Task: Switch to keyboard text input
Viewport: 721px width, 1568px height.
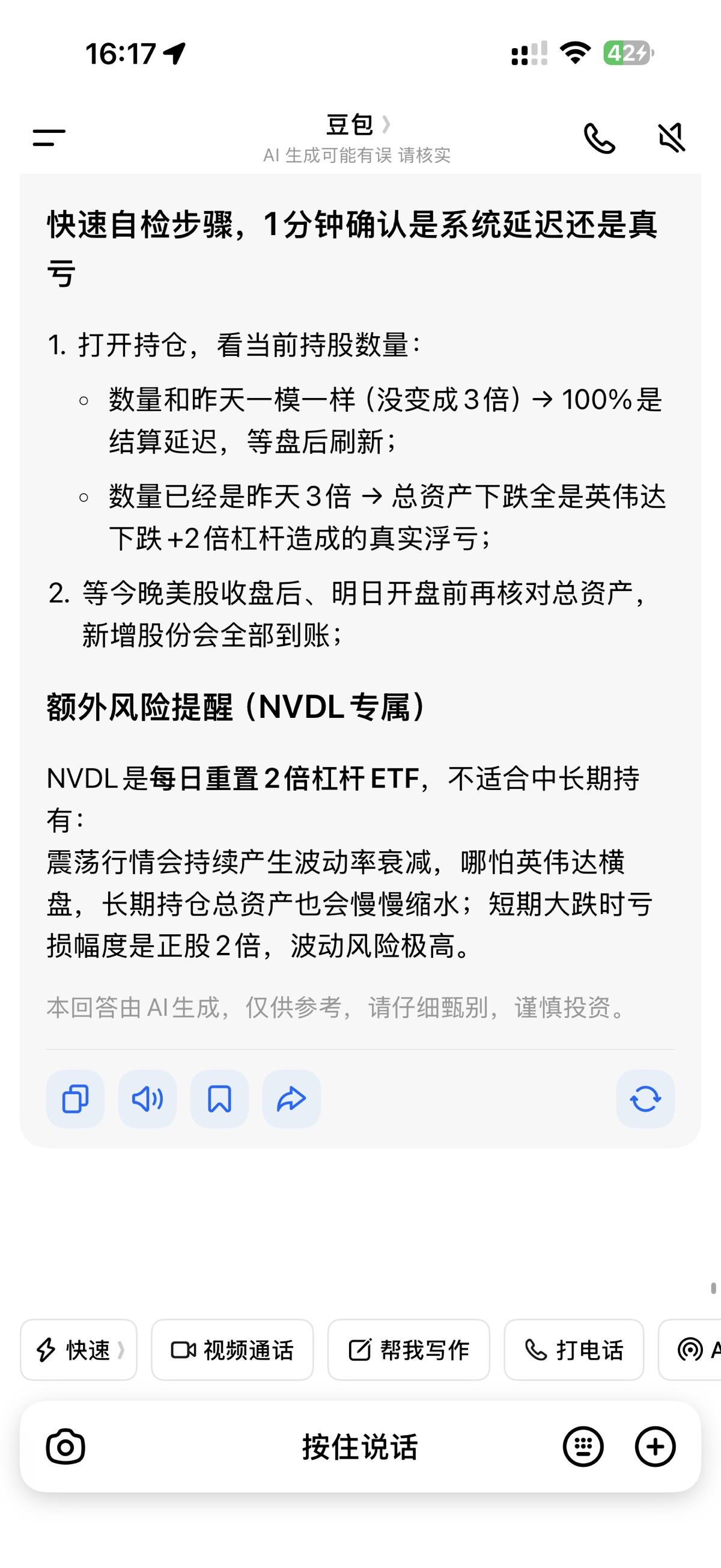Action: (x=583, y=1447)
